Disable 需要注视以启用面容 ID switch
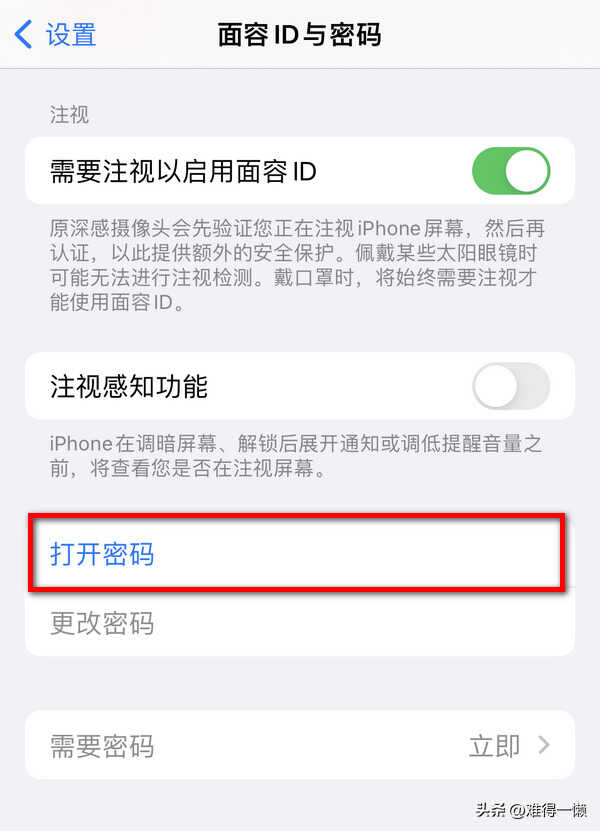 coord(510,171)
